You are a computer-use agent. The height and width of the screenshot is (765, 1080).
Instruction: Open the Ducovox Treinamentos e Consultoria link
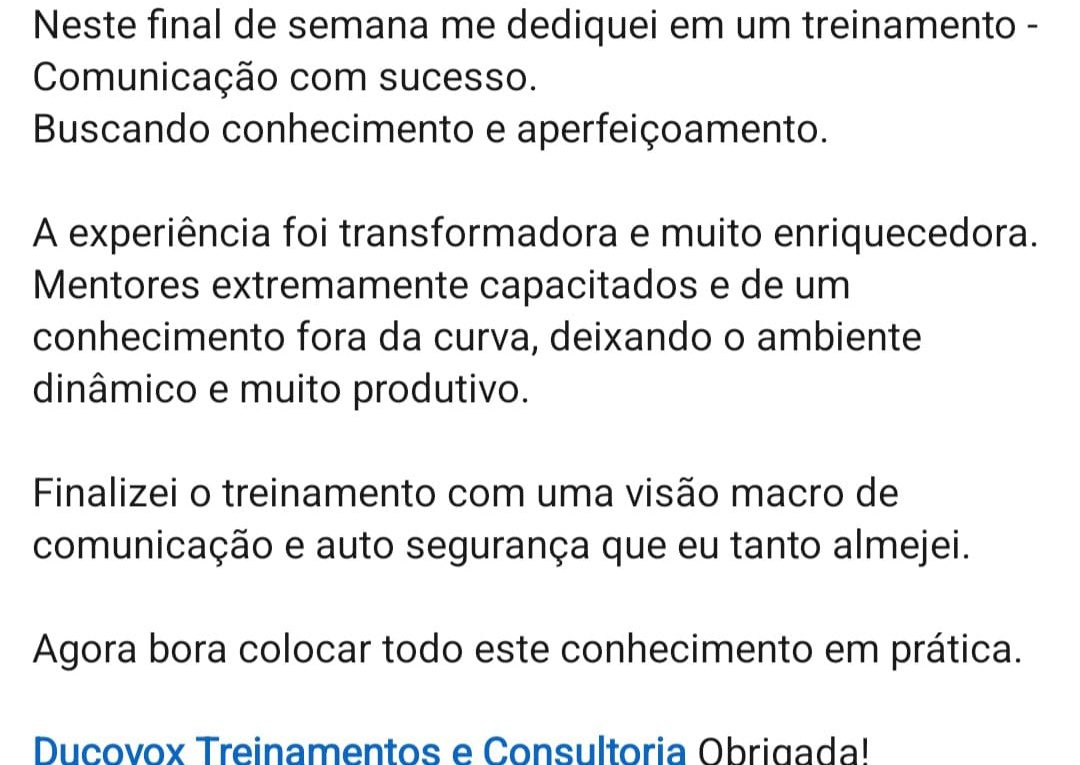point(360,750)
